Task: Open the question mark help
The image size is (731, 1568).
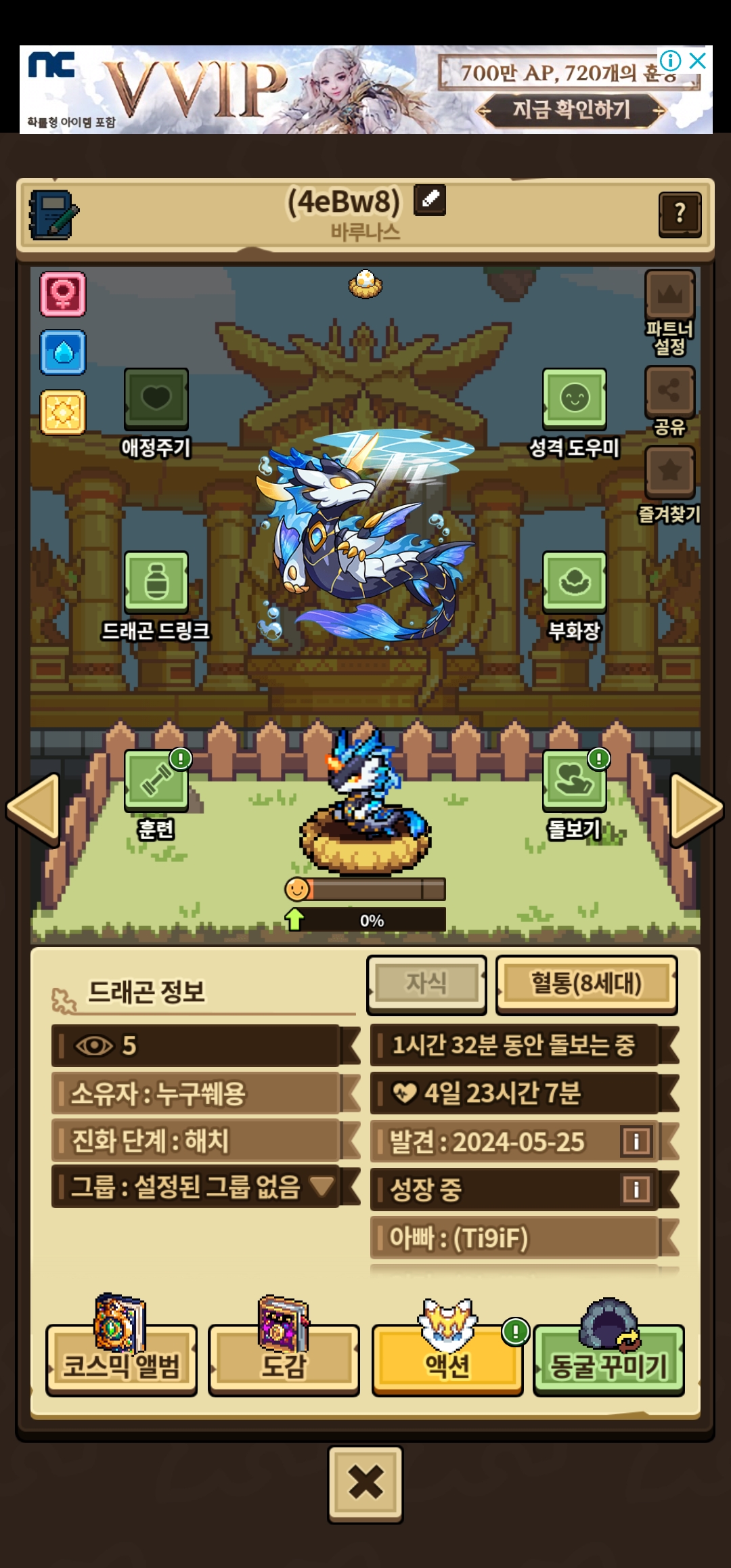Action: click(679, 214)
